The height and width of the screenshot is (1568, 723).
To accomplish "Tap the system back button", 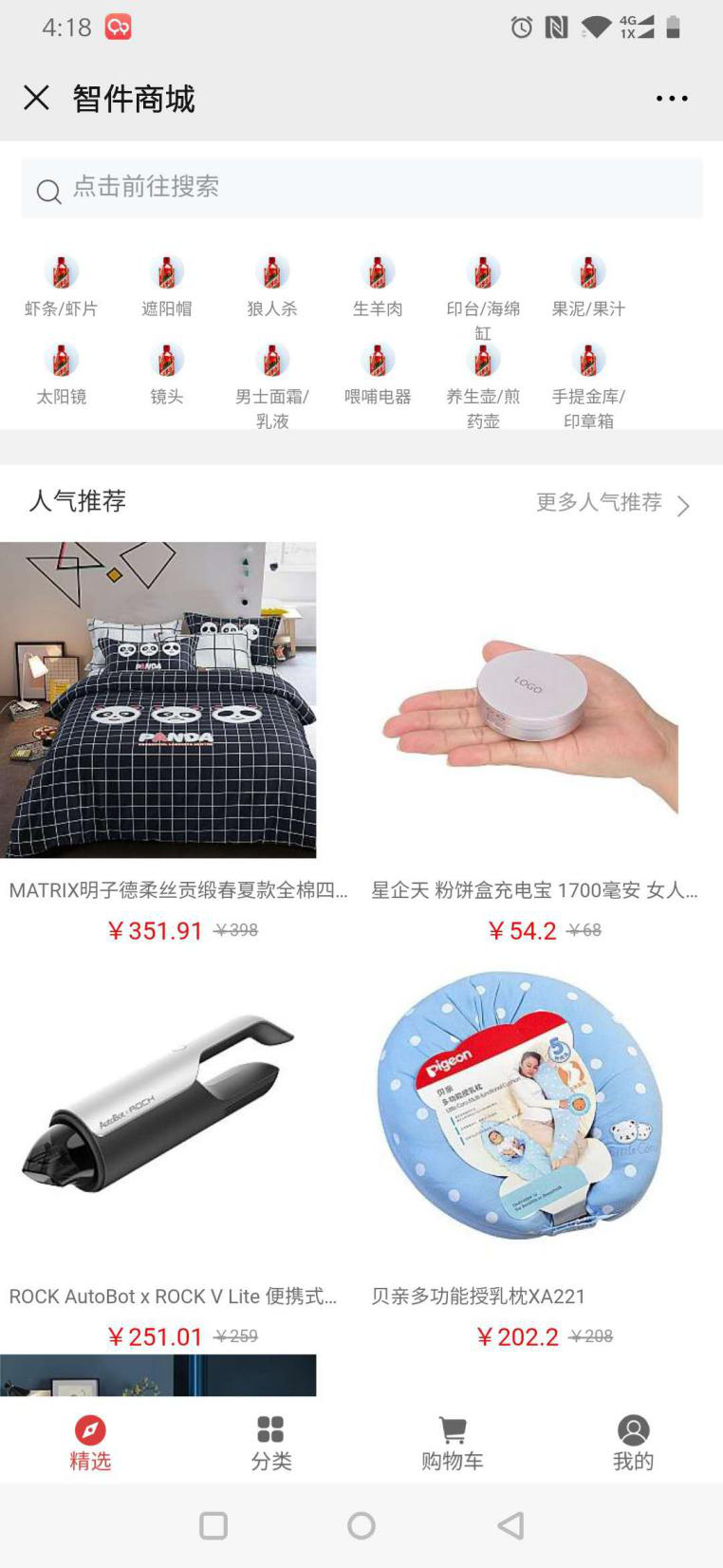I will click(x=510, y=1525).
